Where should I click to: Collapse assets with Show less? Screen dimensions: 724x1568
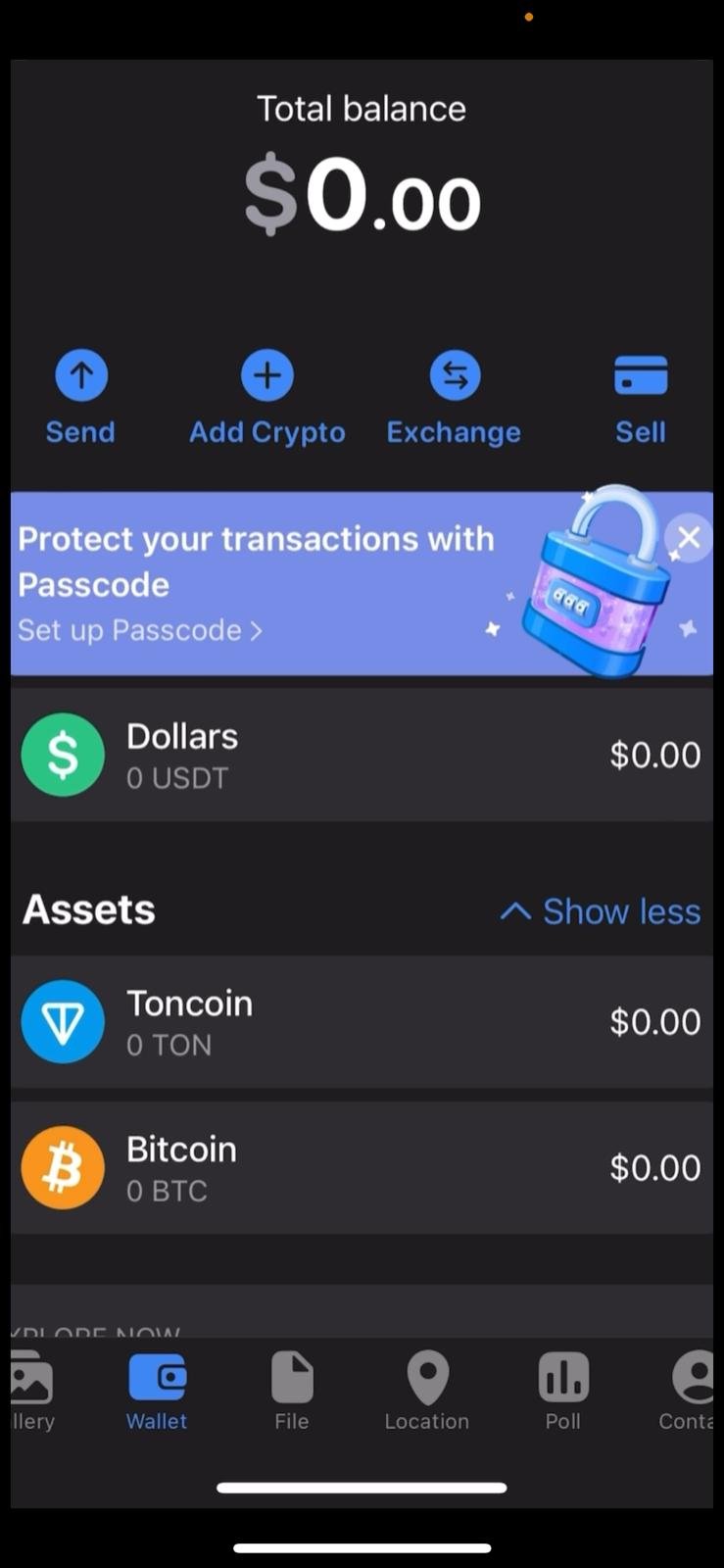[601, 911]
